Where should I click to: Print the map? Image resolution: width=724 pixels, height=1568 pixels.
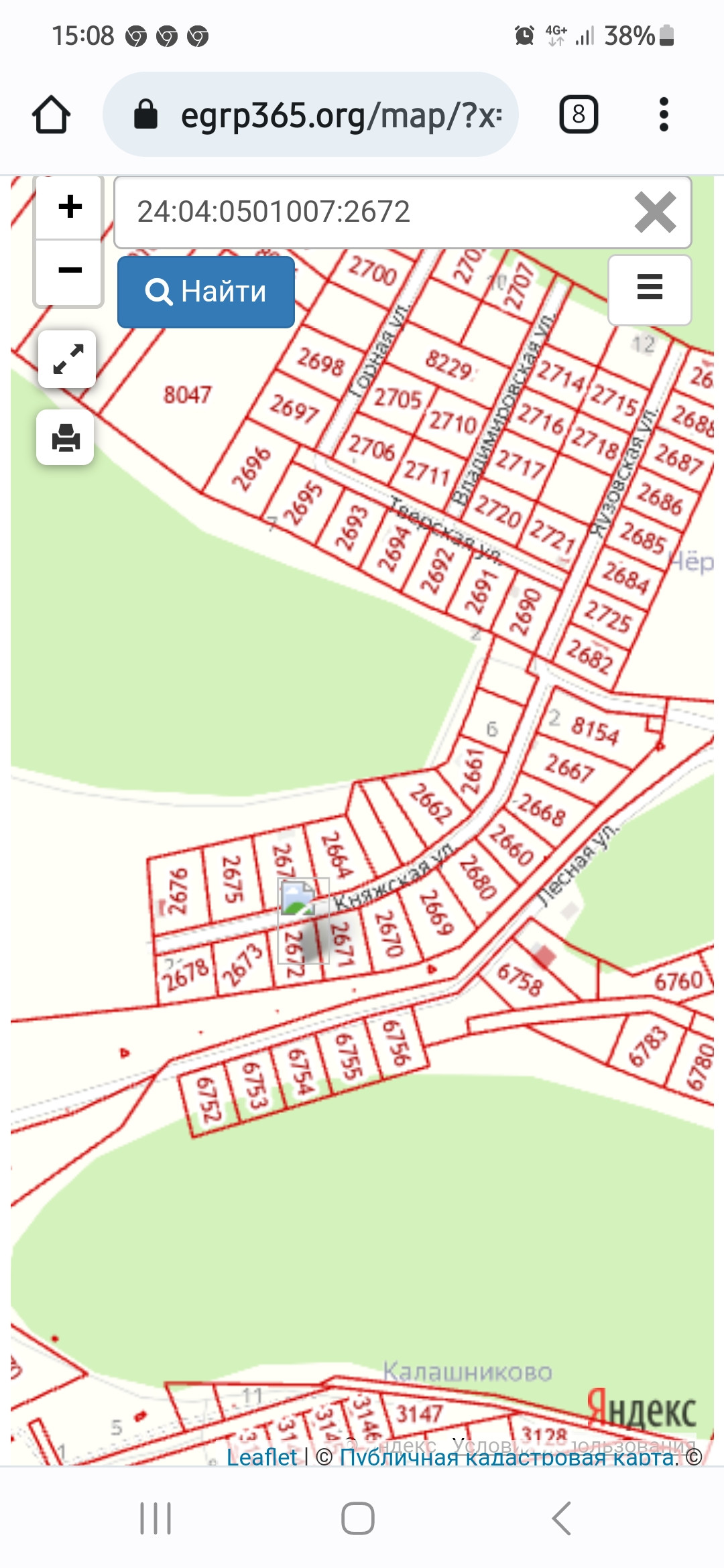point(65,438)
